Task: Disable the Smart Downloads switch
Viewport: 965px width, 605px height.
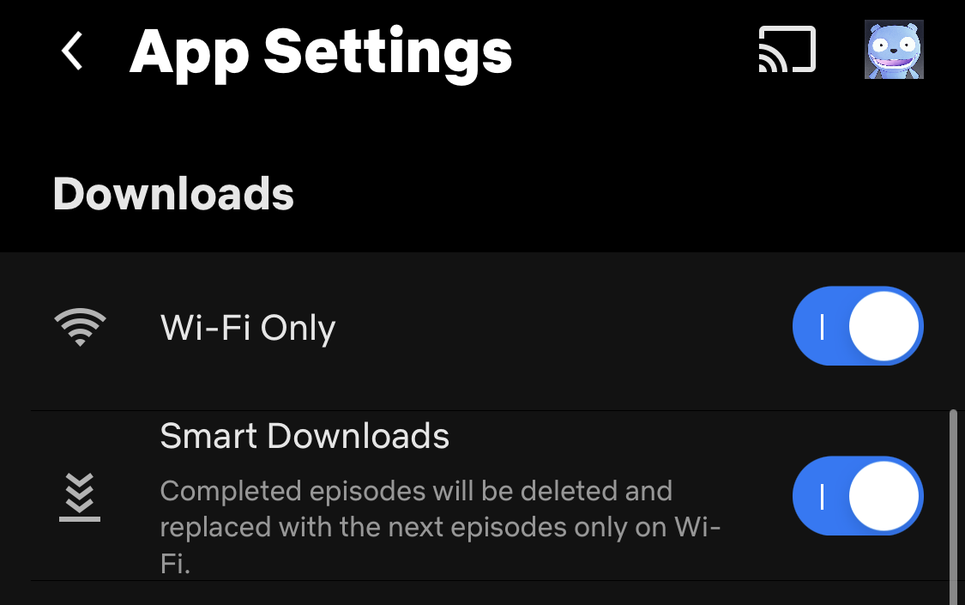Action: coord(857,497)
